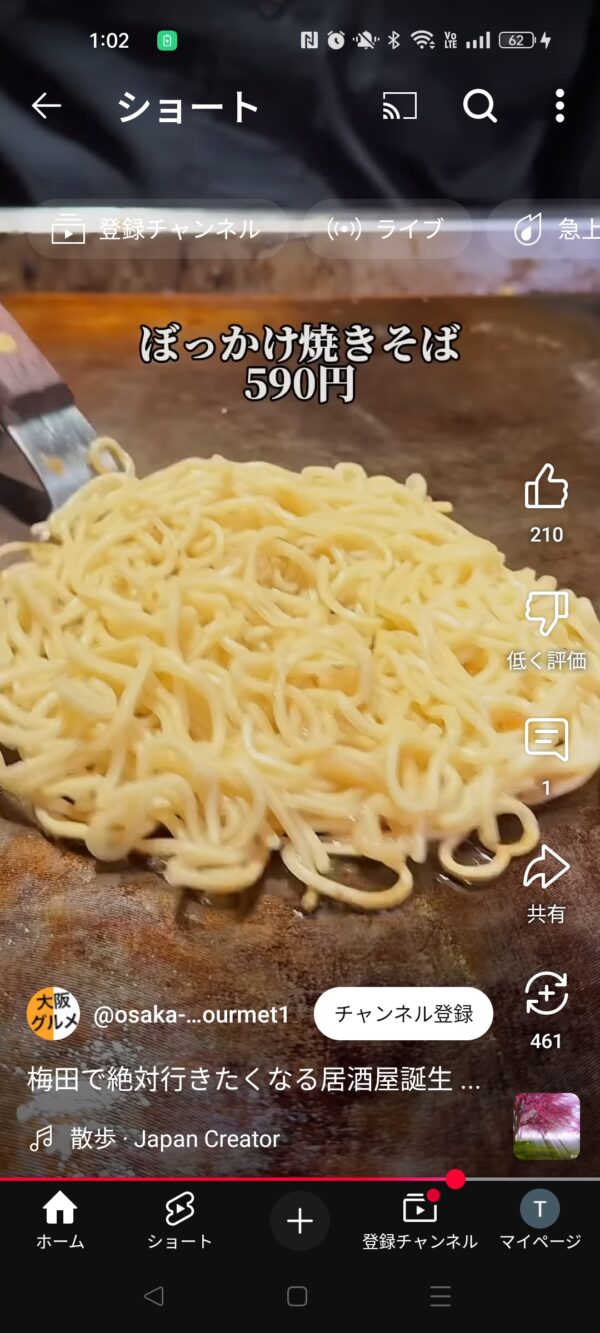Switch to the ショート tab
Image resolution: width=600 pixels, height=1333 pixels.
(180, 1221)
